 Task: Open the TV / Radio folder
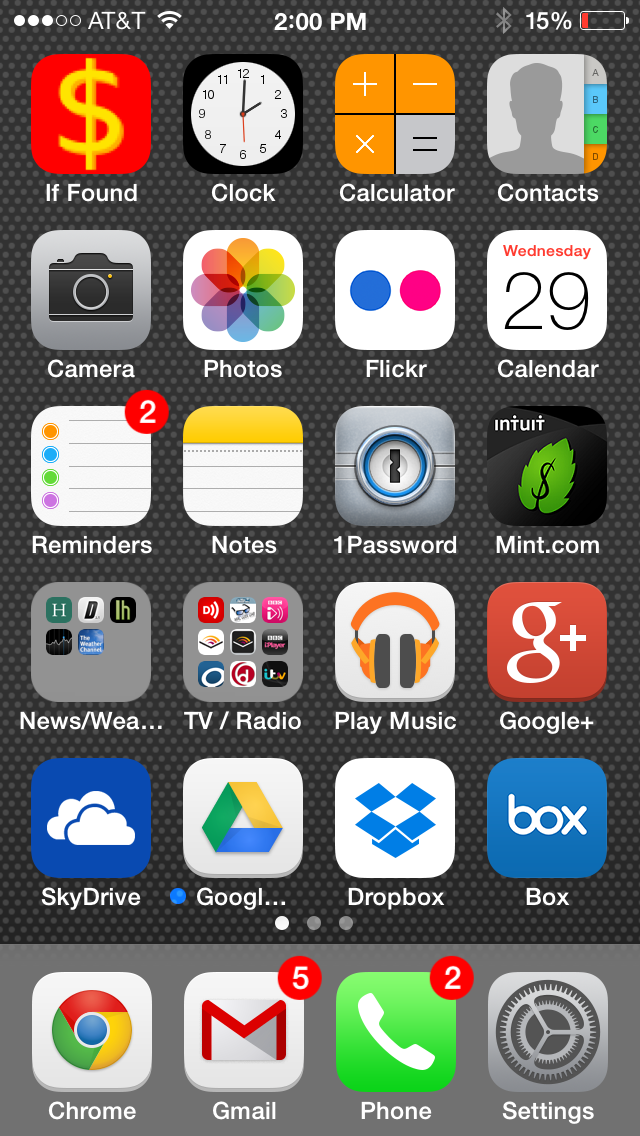243,642
